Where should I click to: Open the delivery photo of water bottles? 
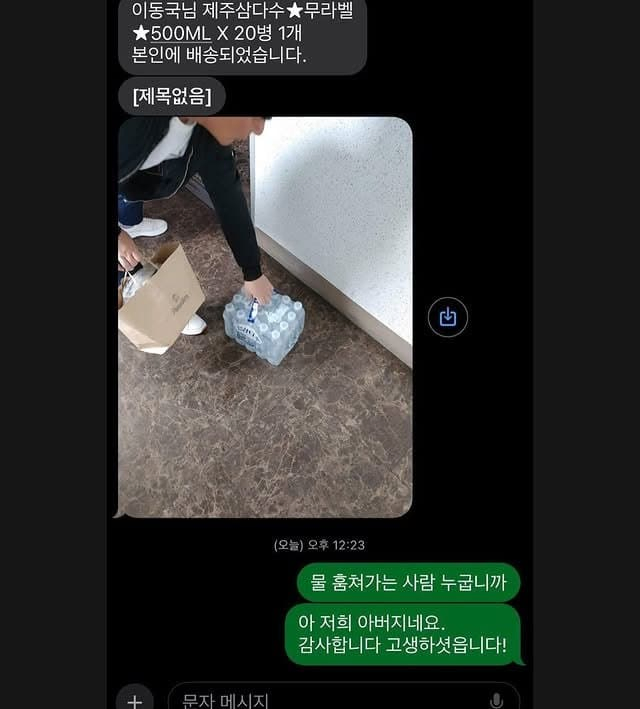point(265,317)
